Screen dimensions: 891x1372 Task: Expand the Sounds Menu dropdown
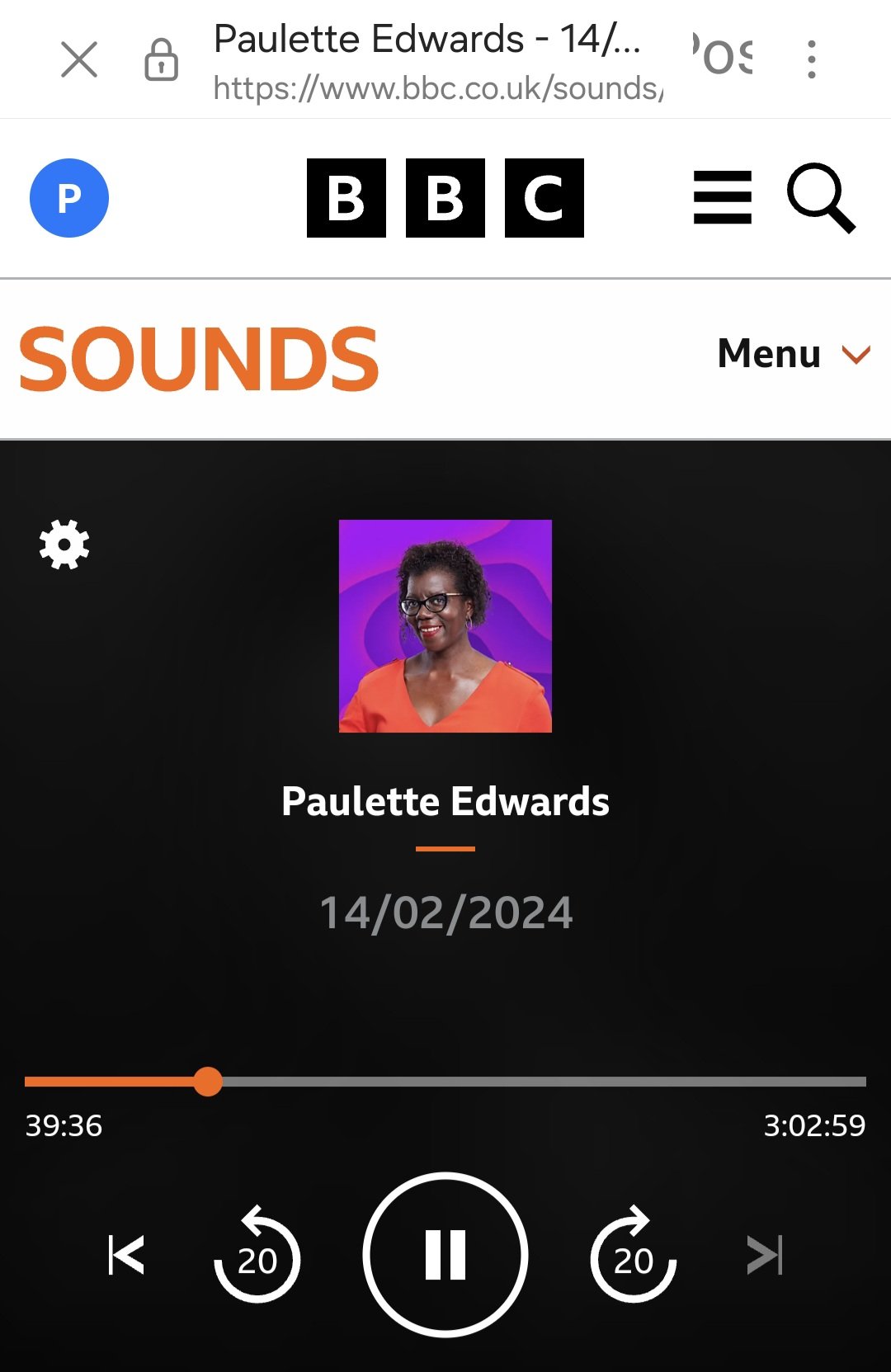pyautogui.click(x=794, y=354)
